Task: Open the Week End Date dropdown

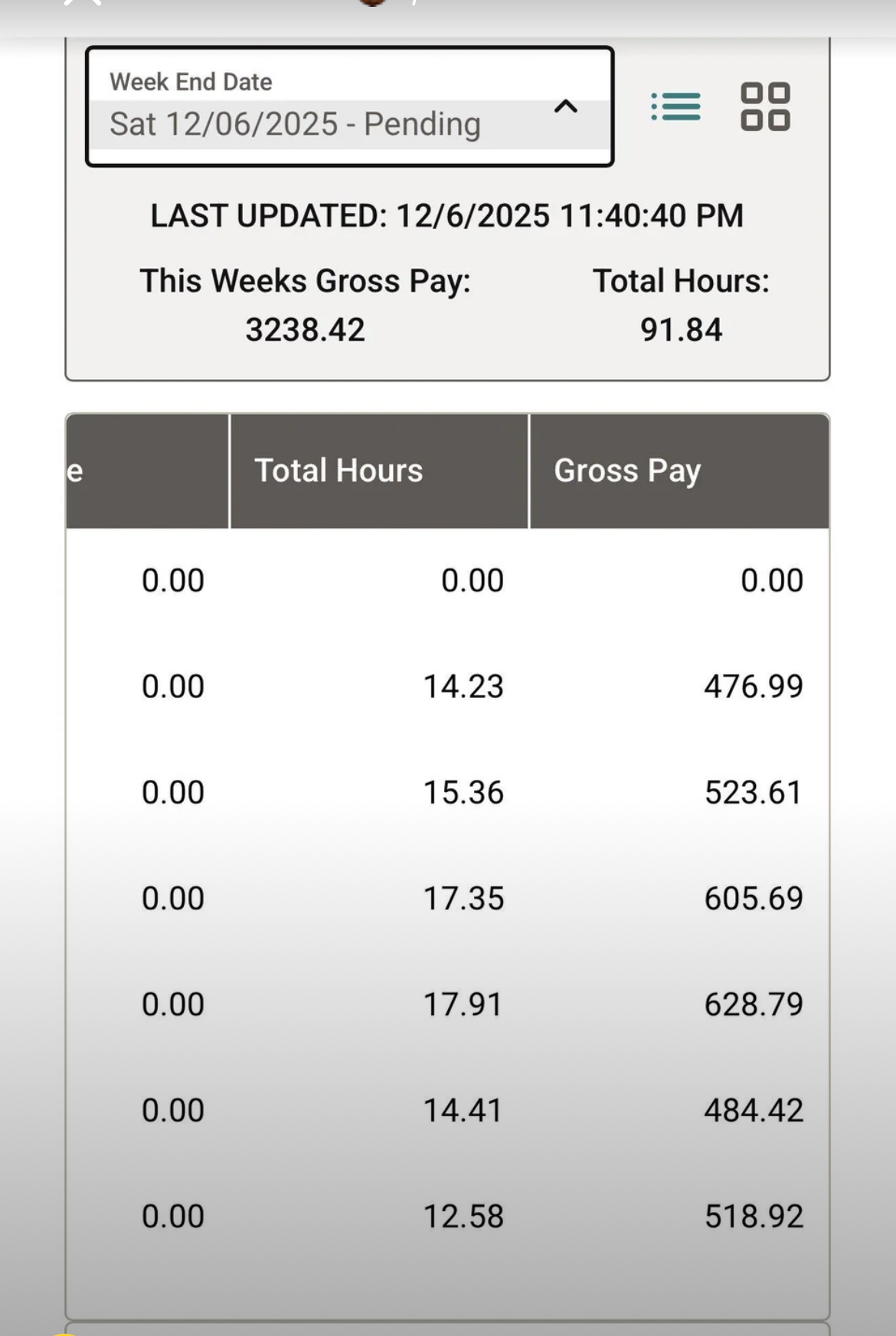Action: coord(349,107)
